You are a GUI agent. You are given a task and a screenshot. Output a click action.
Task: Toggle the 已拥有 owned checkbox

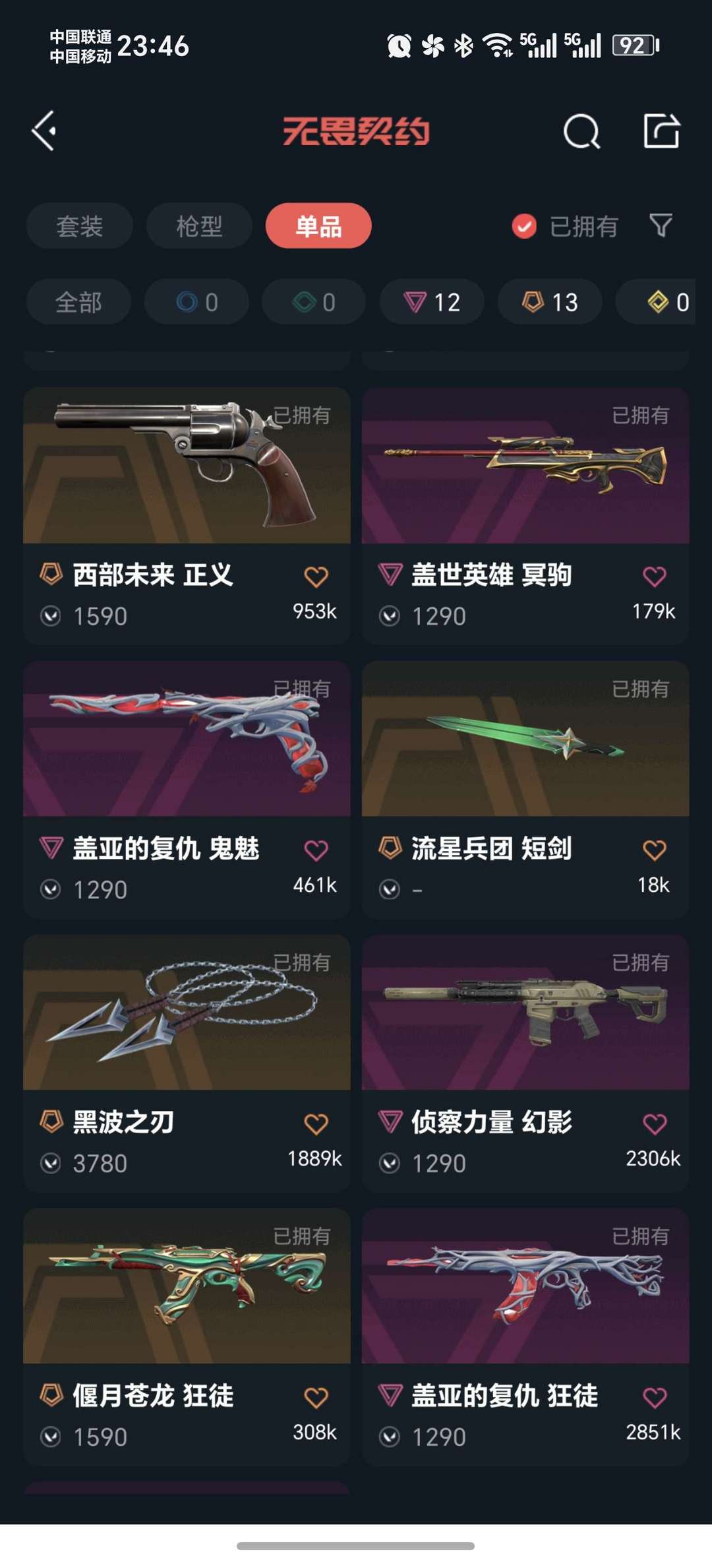point(523,226)
